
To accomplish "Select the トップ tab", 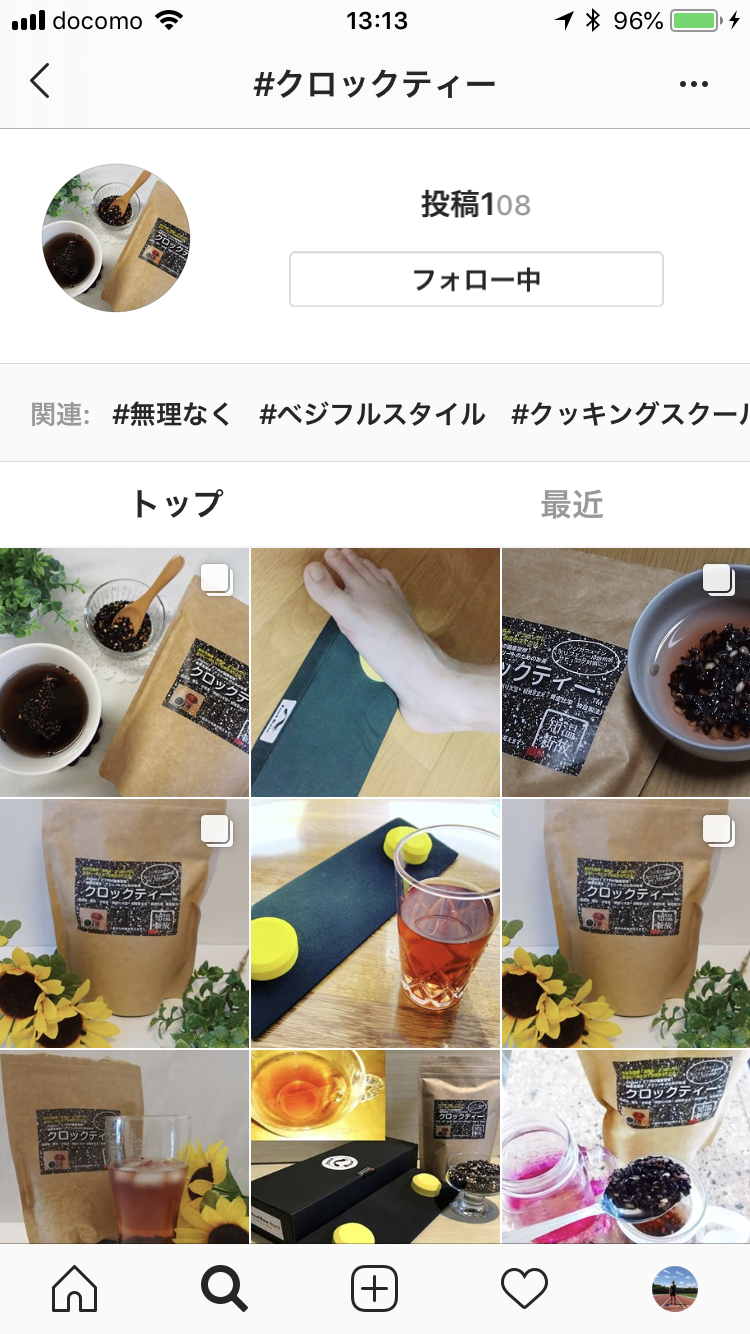I will pos(177,504).
